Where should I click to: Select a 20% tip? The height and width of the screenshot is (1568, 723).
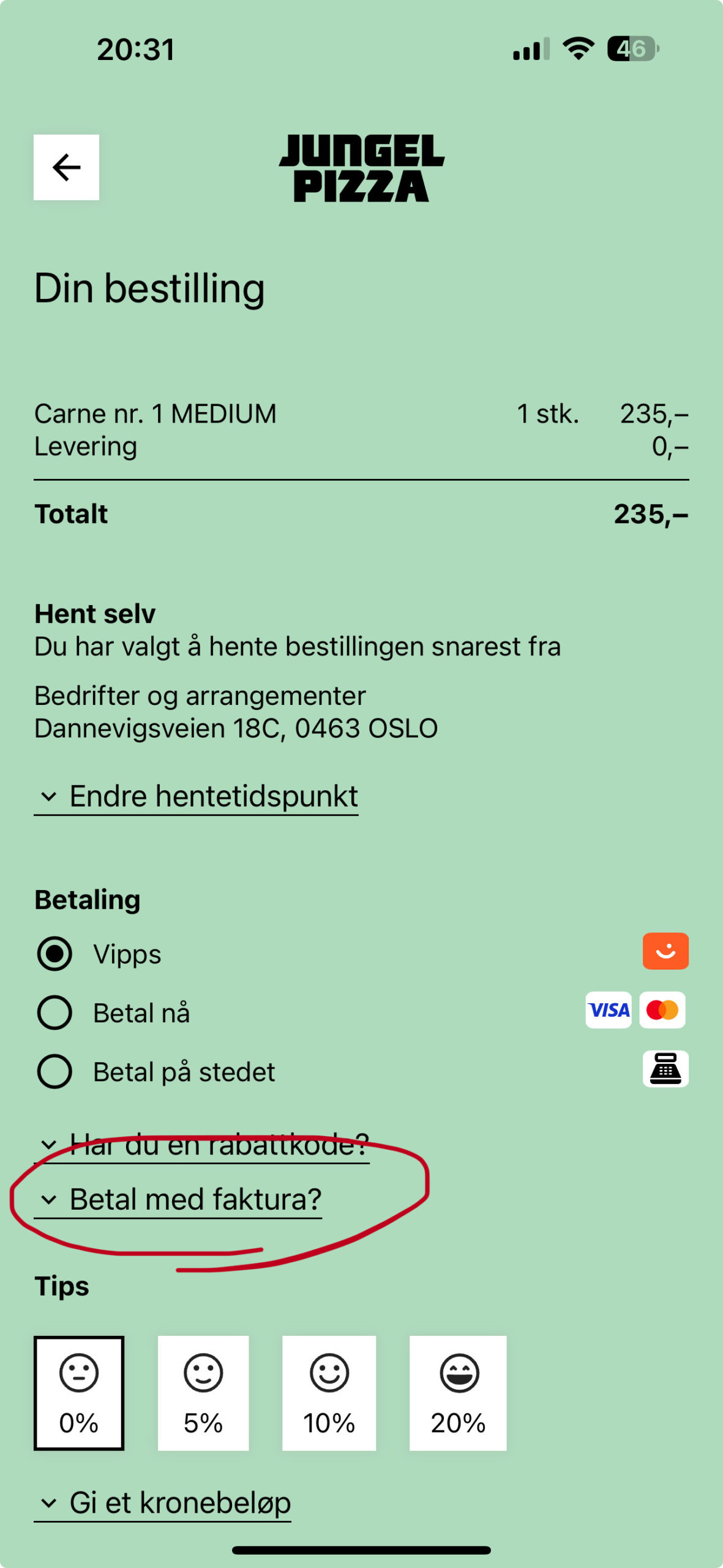point(458,1393)
